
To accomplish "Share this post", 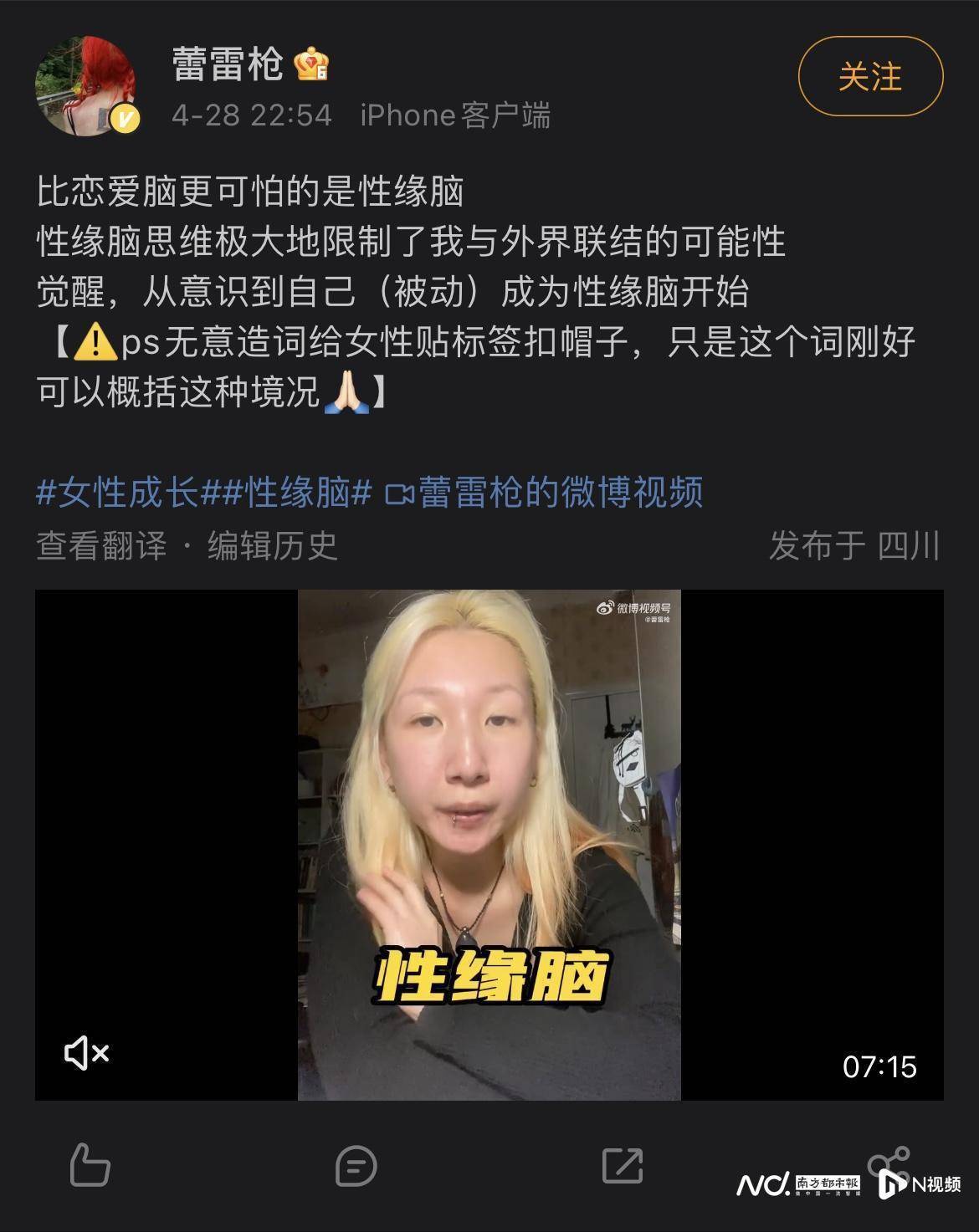I will (889, 1163).
